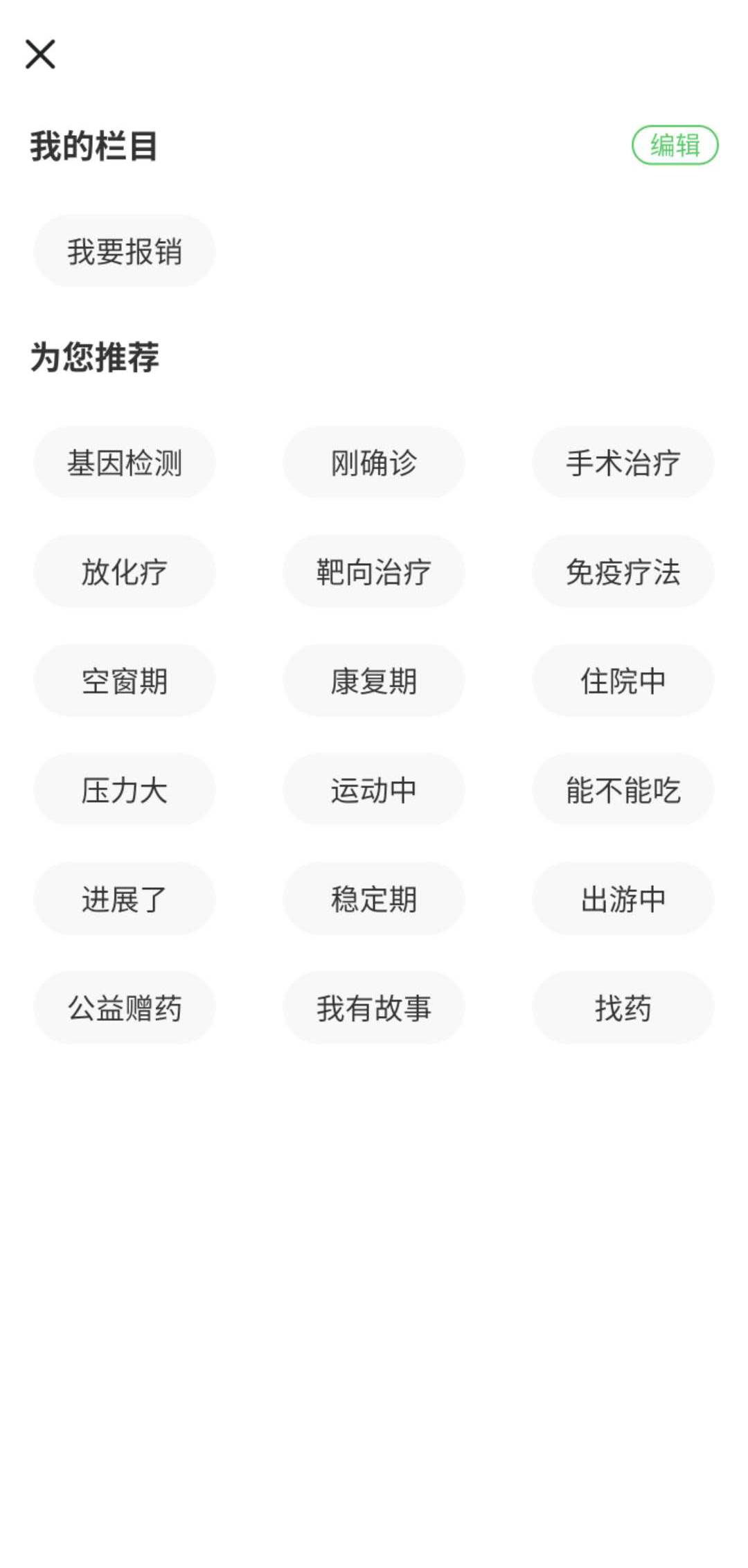The height and width of the screenshot is (1568, 748).
Task: Choose the 稳定期 chip
Action: point(374,899)
